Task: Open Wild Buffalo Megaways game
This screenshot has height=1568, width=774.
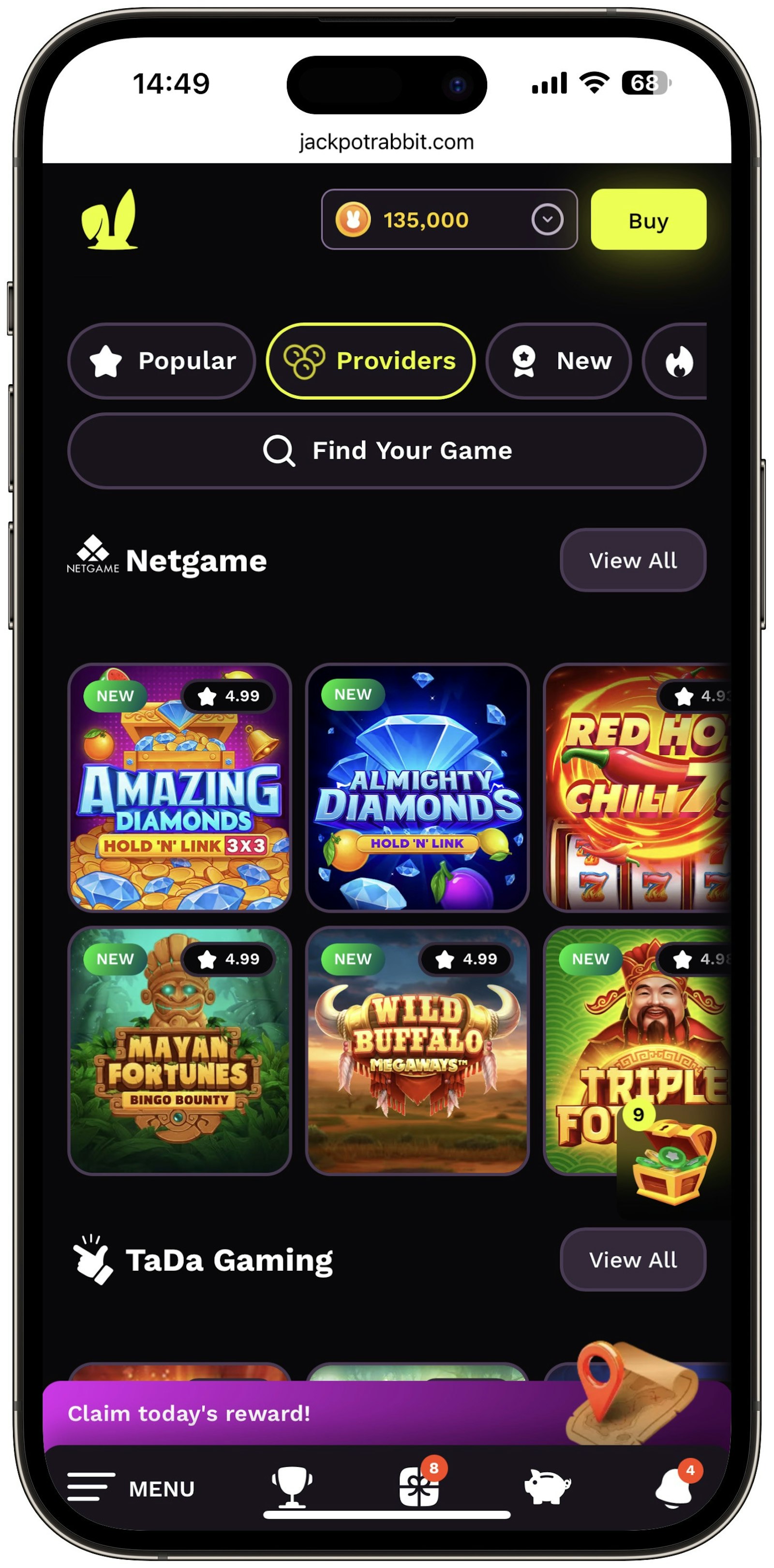Action: 417,1051
